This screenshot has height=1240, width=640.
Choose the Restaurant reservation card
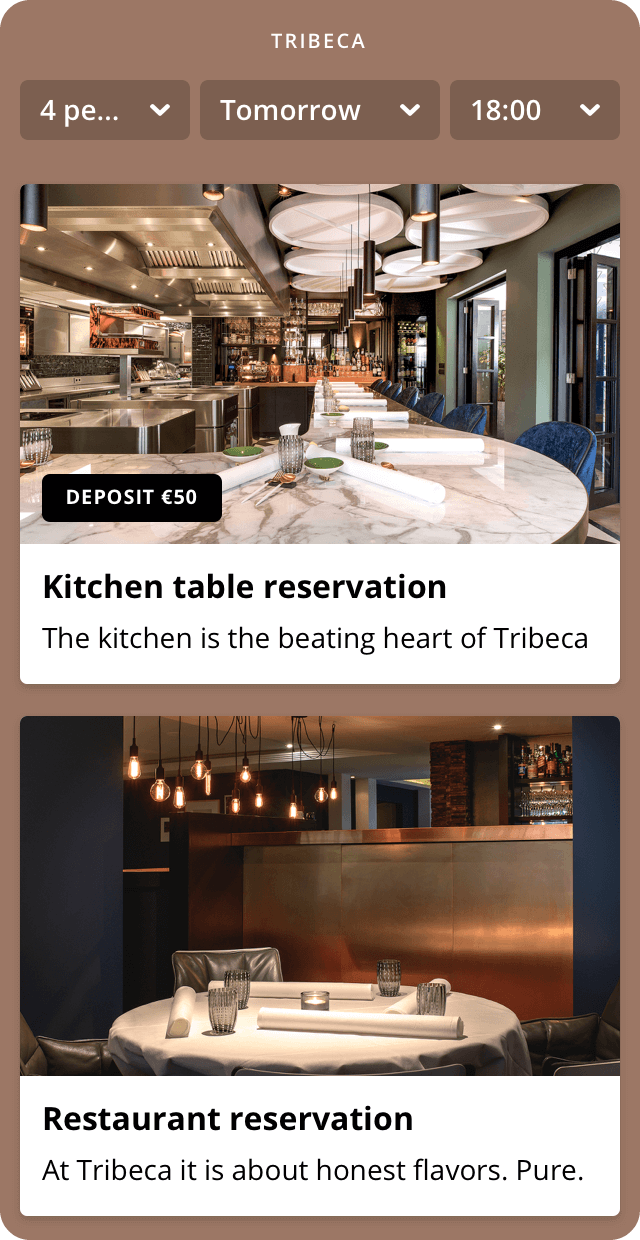pyautogui.click(x=320, y=966)
